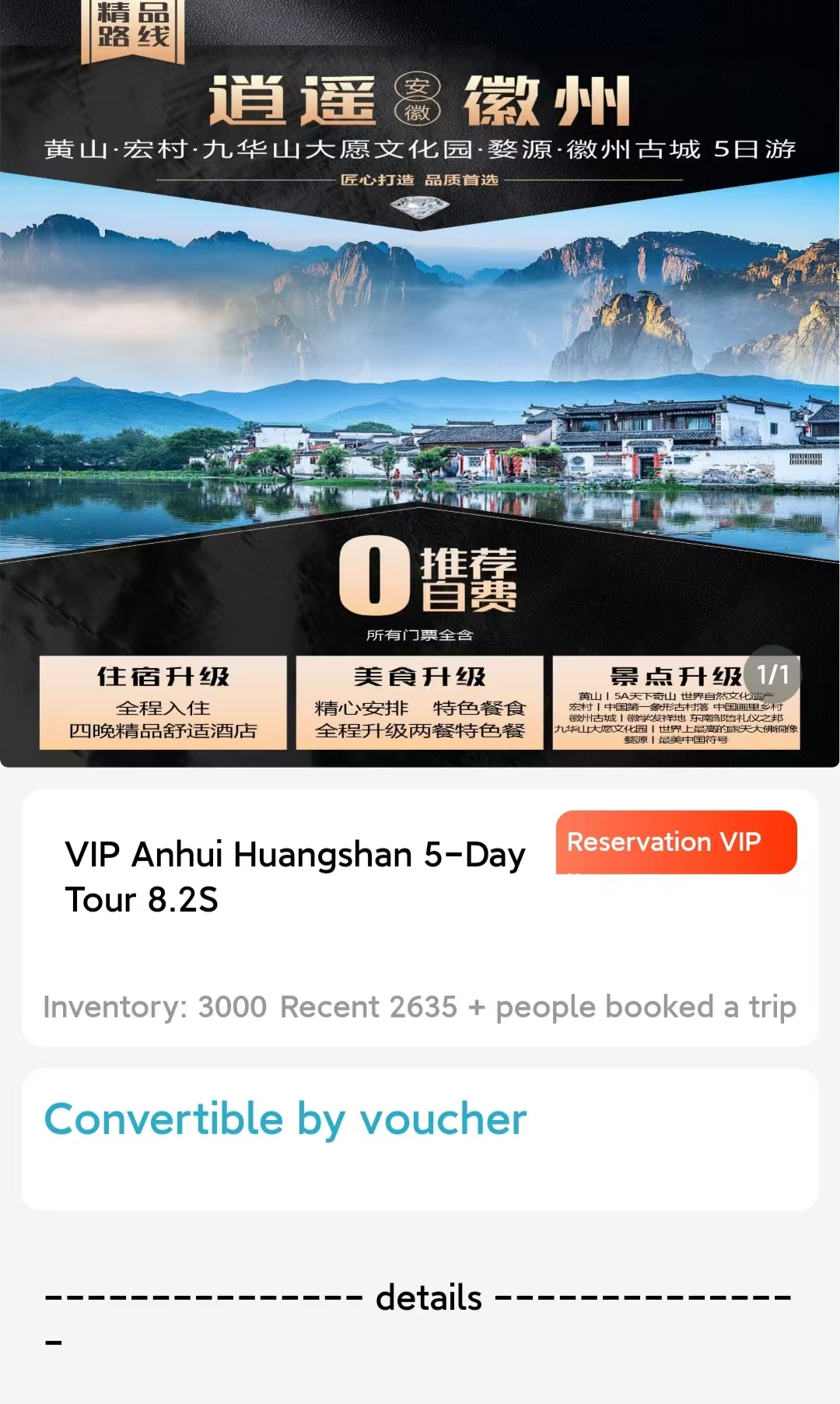
Task: Expand the VIP tour title card
Action: coord(296,877)
